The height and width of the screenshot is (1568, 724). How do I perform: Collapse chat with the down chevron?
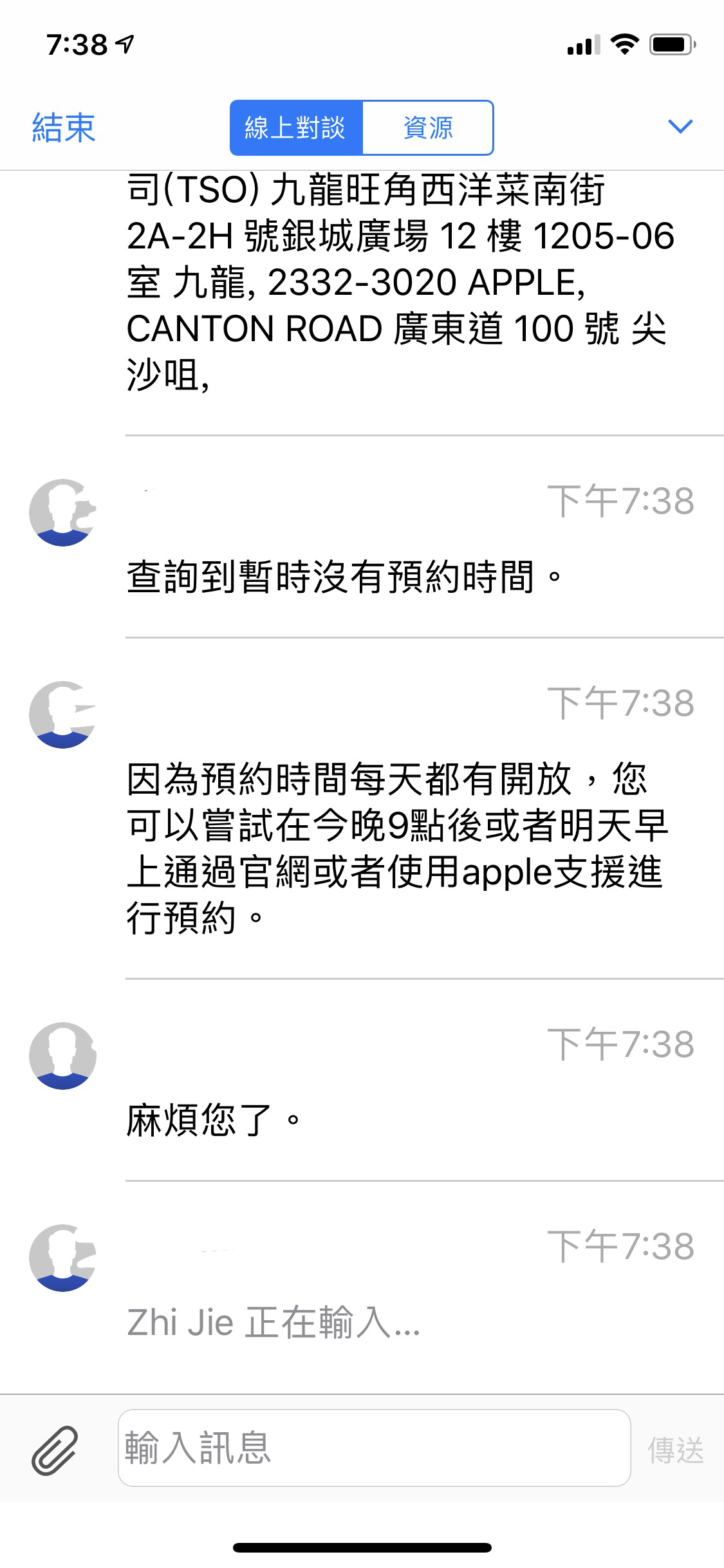tap(680, 127)
